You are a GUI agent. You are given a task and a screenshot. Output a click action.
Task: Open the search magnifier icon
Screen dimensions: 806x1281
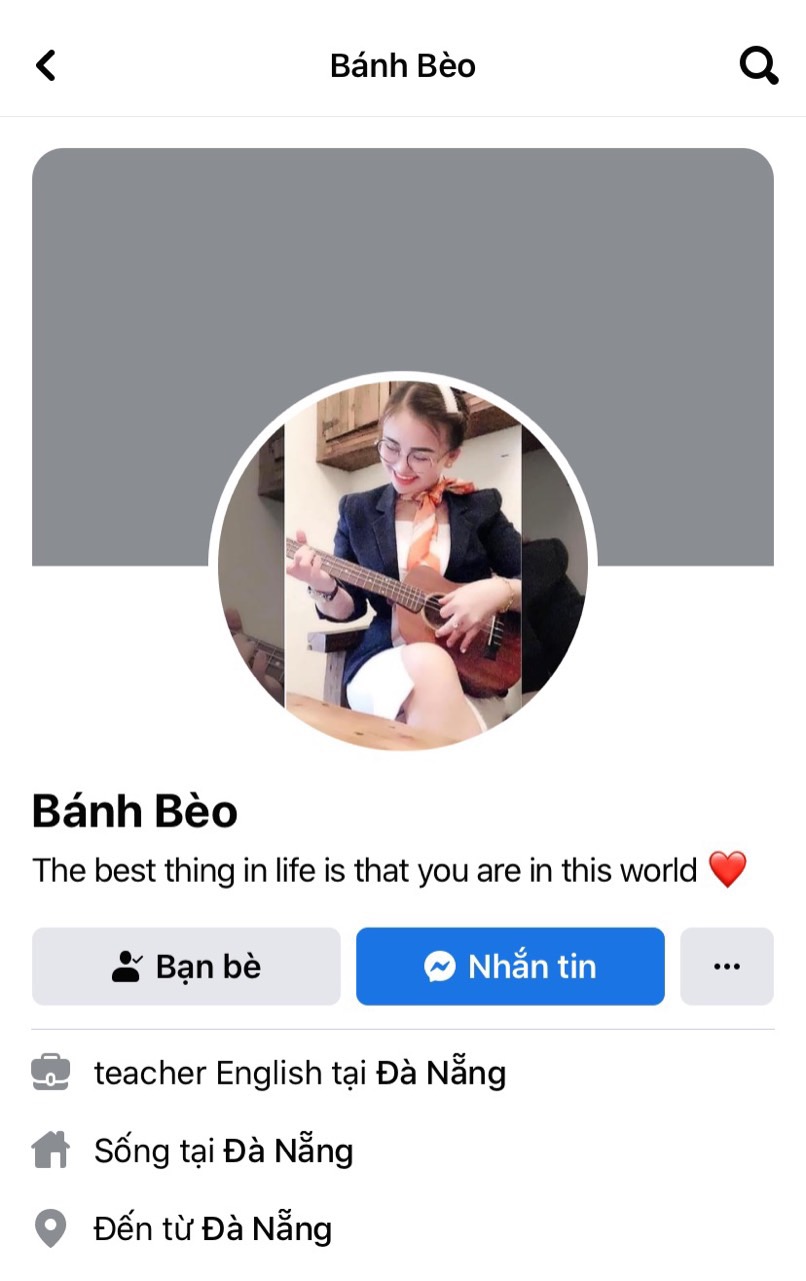(x=758, y=66)
